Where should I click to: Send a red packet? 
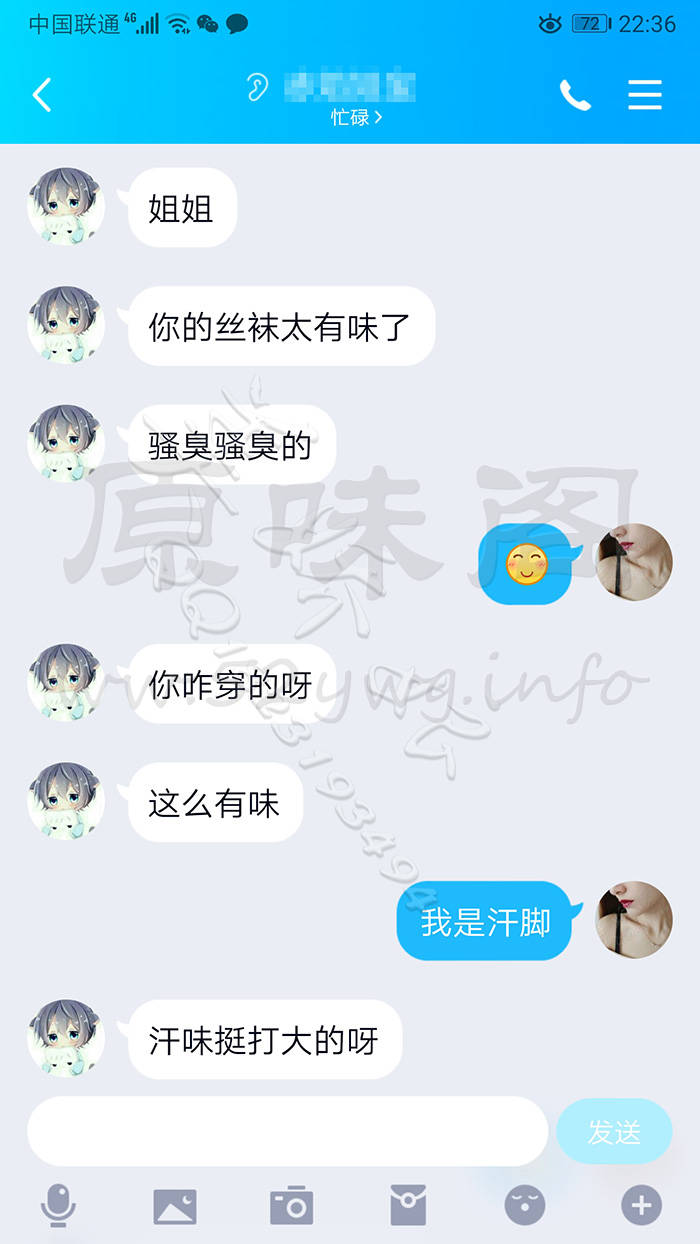(x=408, y=1206)
